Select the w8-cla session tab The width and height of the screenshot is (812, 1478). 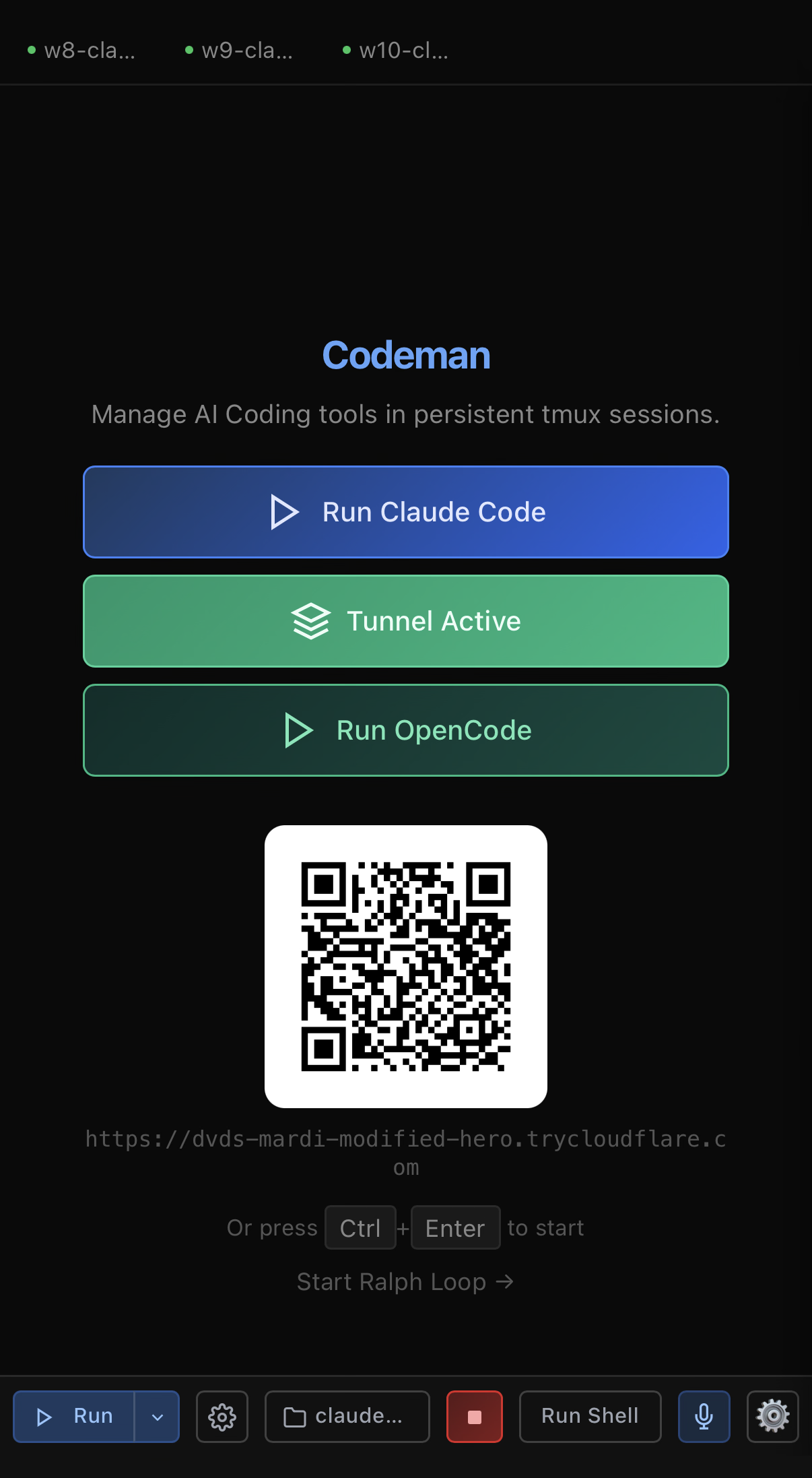[88, 51]
